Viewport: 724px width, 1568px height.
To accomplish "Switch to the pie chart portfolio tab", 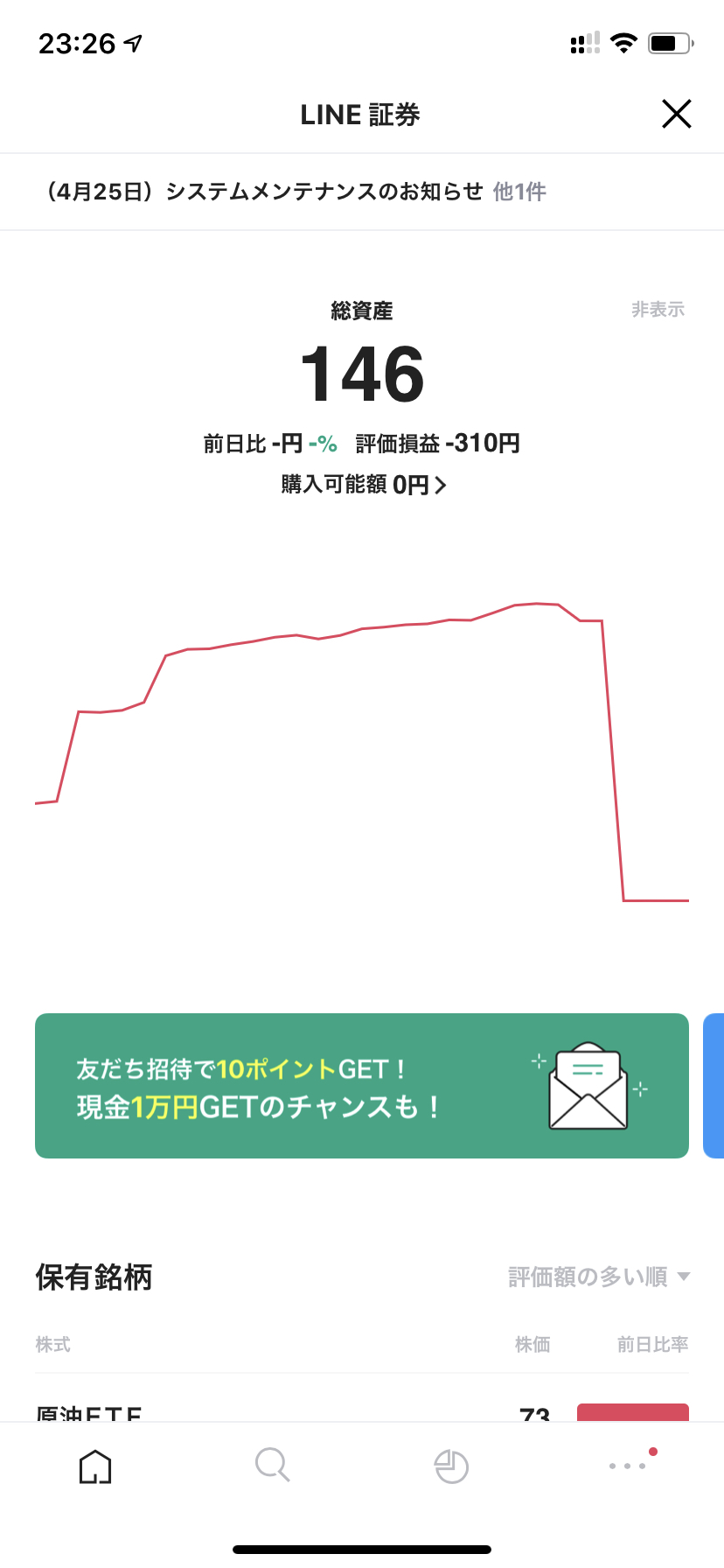I will tap(451, 1466).
